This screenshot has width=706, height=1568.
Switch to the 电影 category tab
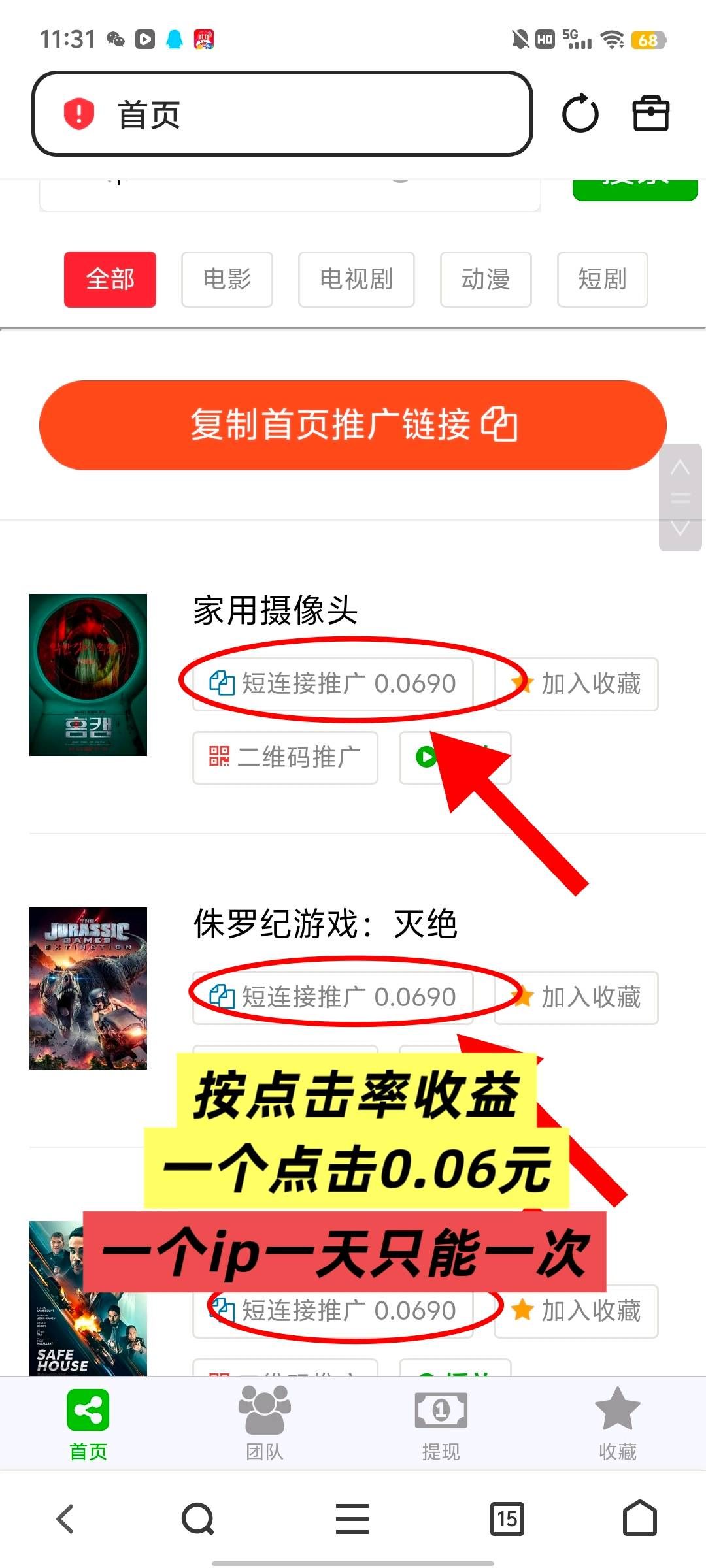point(227,280)
